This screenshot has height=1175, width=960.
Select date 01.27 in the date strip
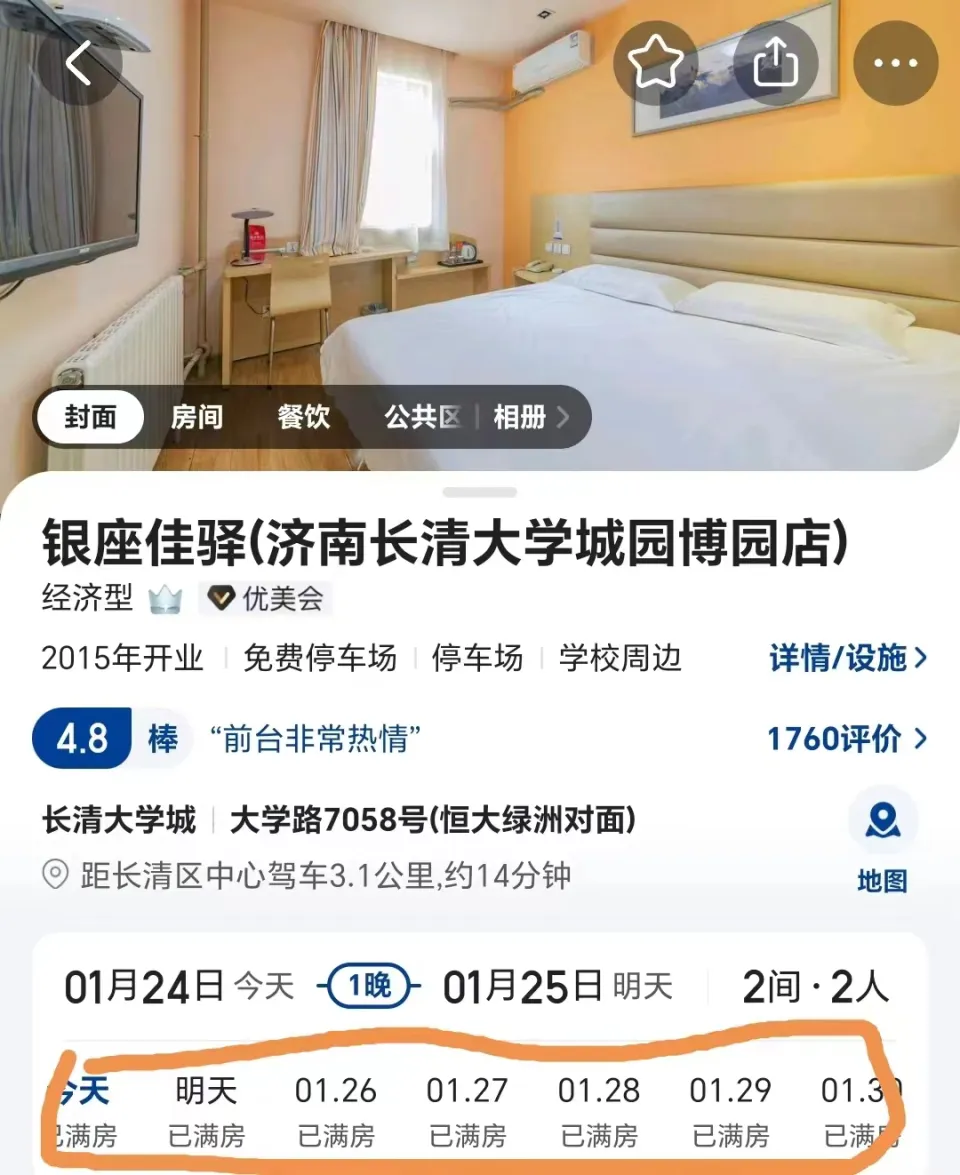click(467, 1110)
